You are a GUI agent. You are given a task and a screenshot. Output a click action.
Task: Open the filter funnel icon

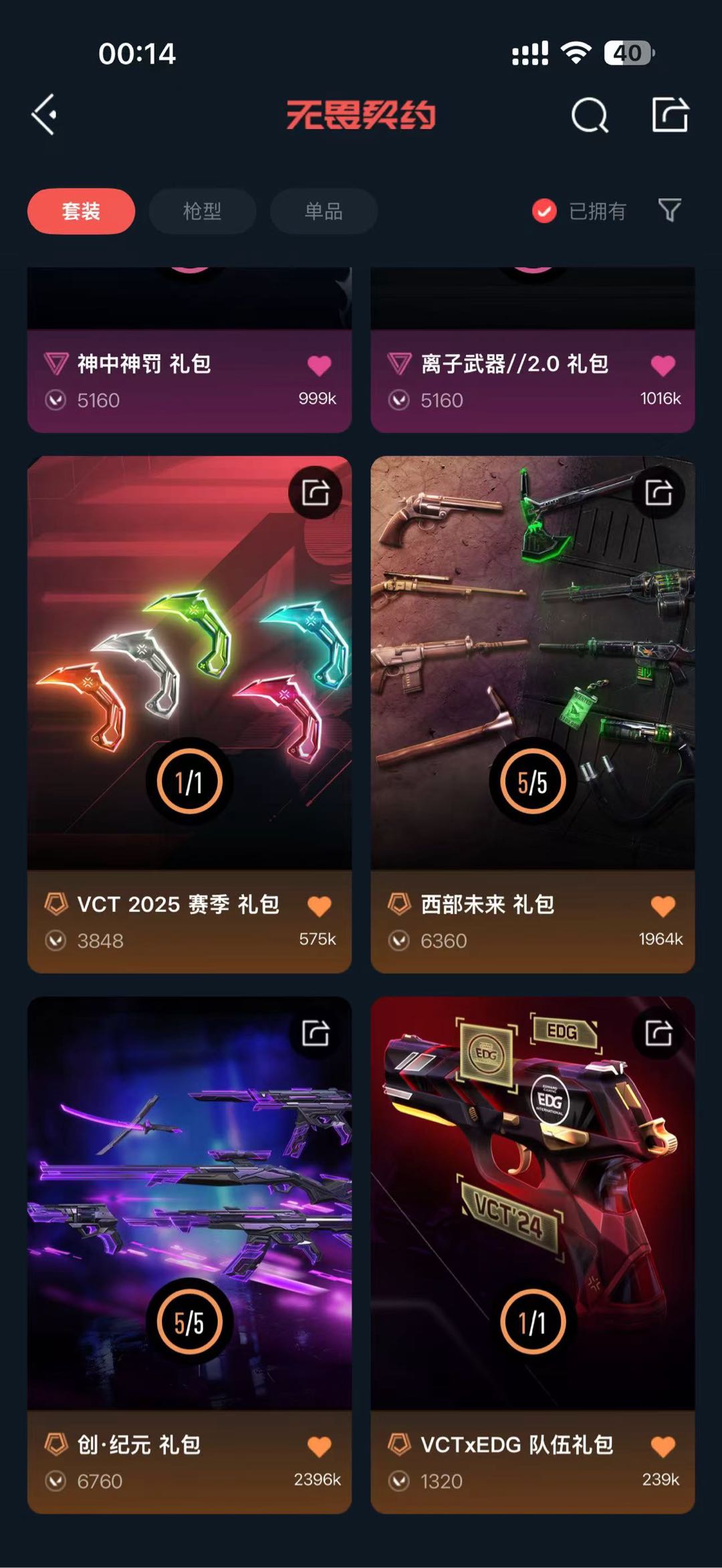click(x=669, y=210)
